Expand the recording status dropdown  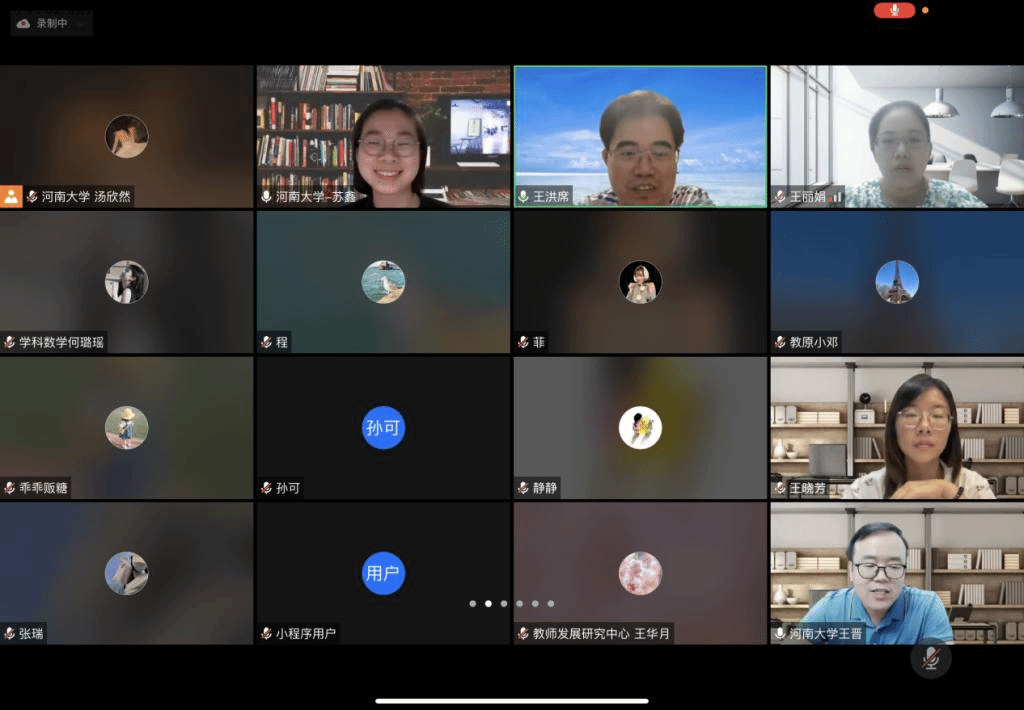point(81,23)
